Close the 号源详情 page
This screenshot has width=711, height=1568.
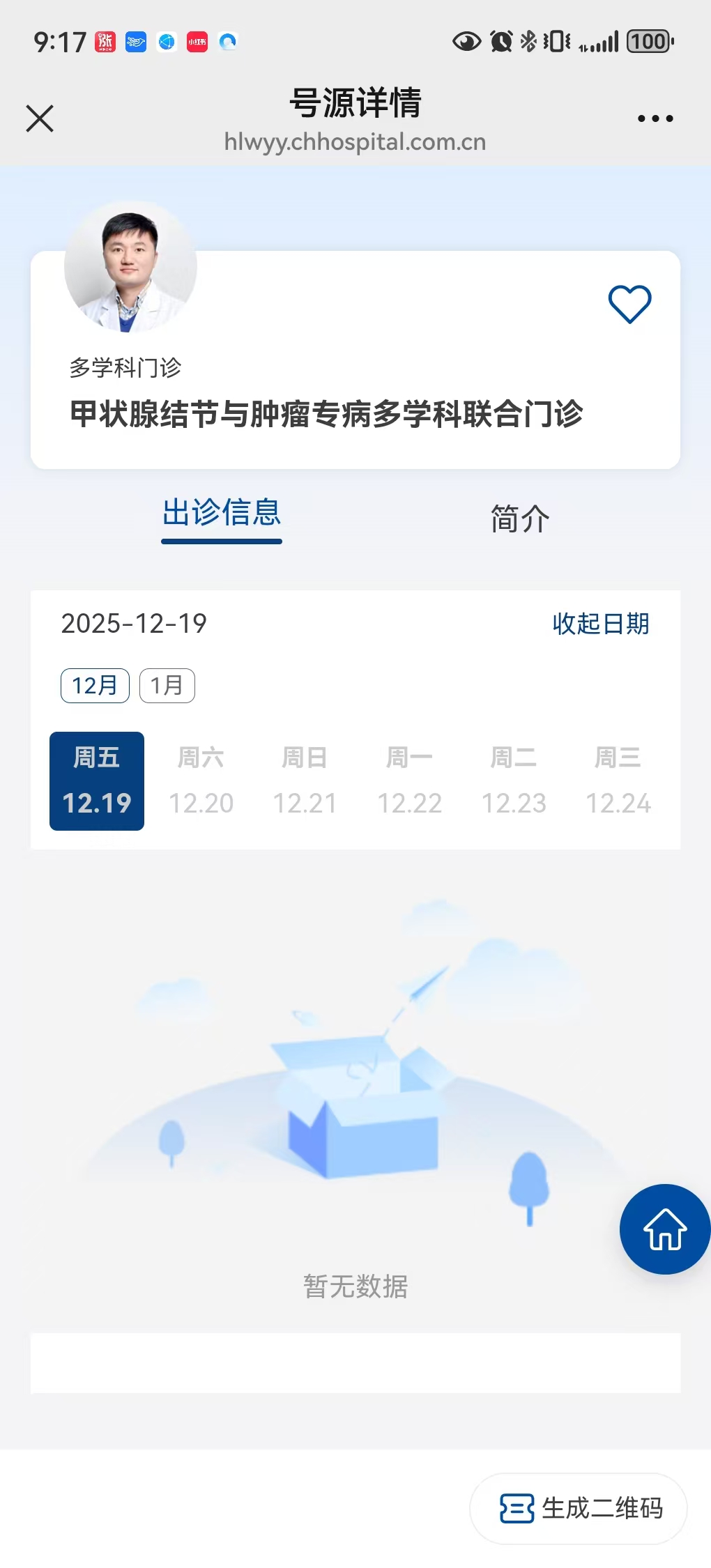point(40,118)
